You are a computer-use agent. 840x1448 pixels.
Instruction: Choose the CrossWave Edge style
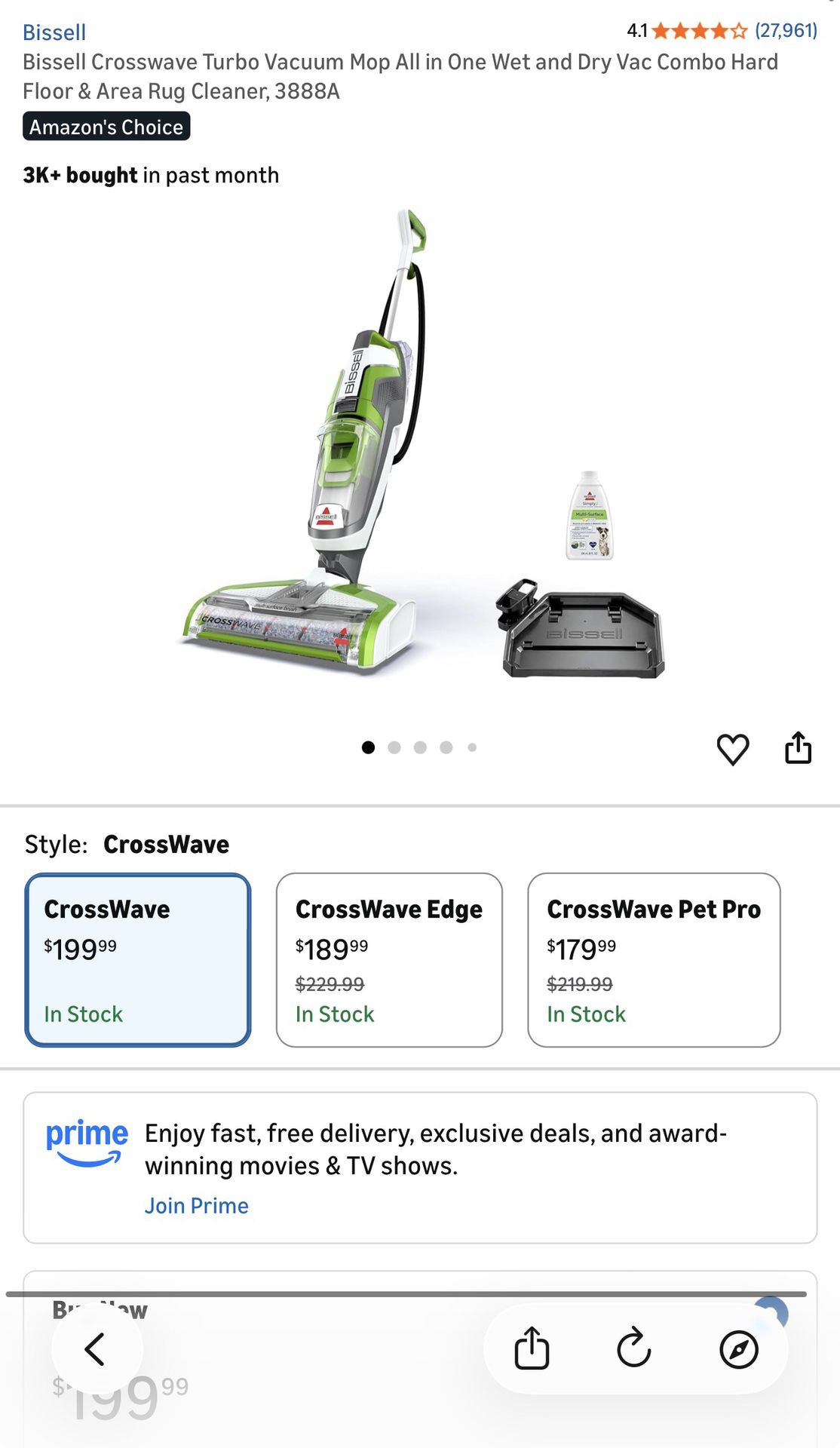click(389, 960)
